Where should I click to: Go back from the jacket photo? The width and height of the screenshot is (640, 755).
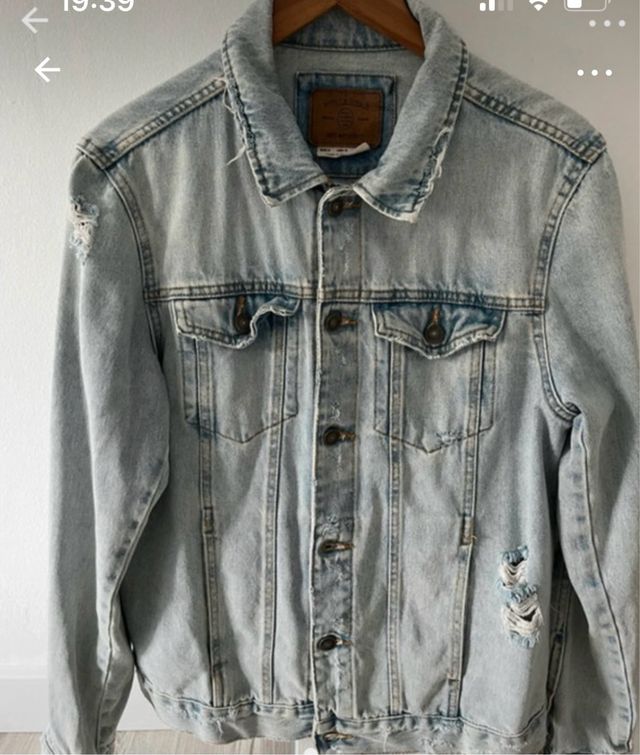[47, 70]
